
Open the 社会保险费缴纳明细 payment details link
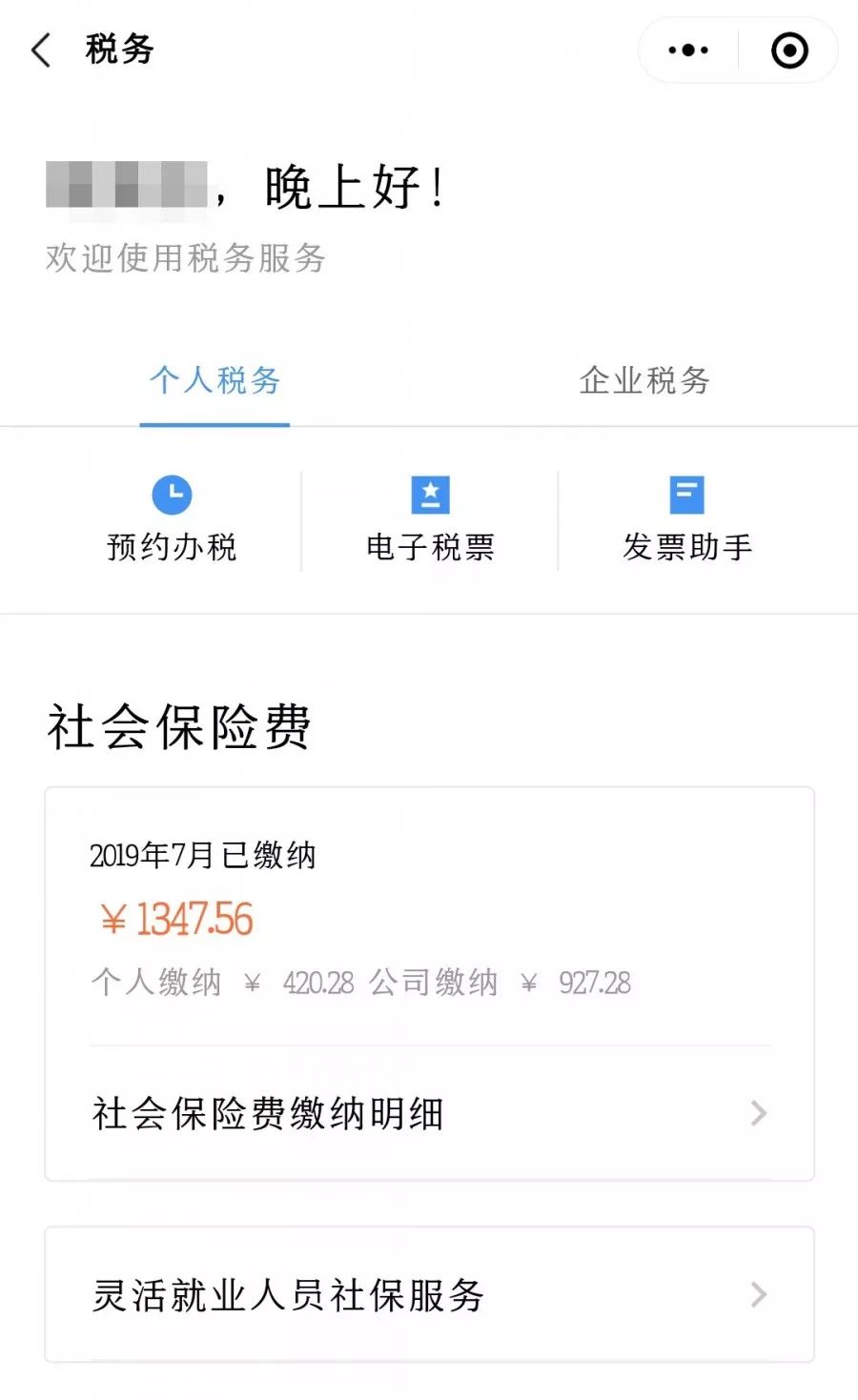click(267, 1113)
